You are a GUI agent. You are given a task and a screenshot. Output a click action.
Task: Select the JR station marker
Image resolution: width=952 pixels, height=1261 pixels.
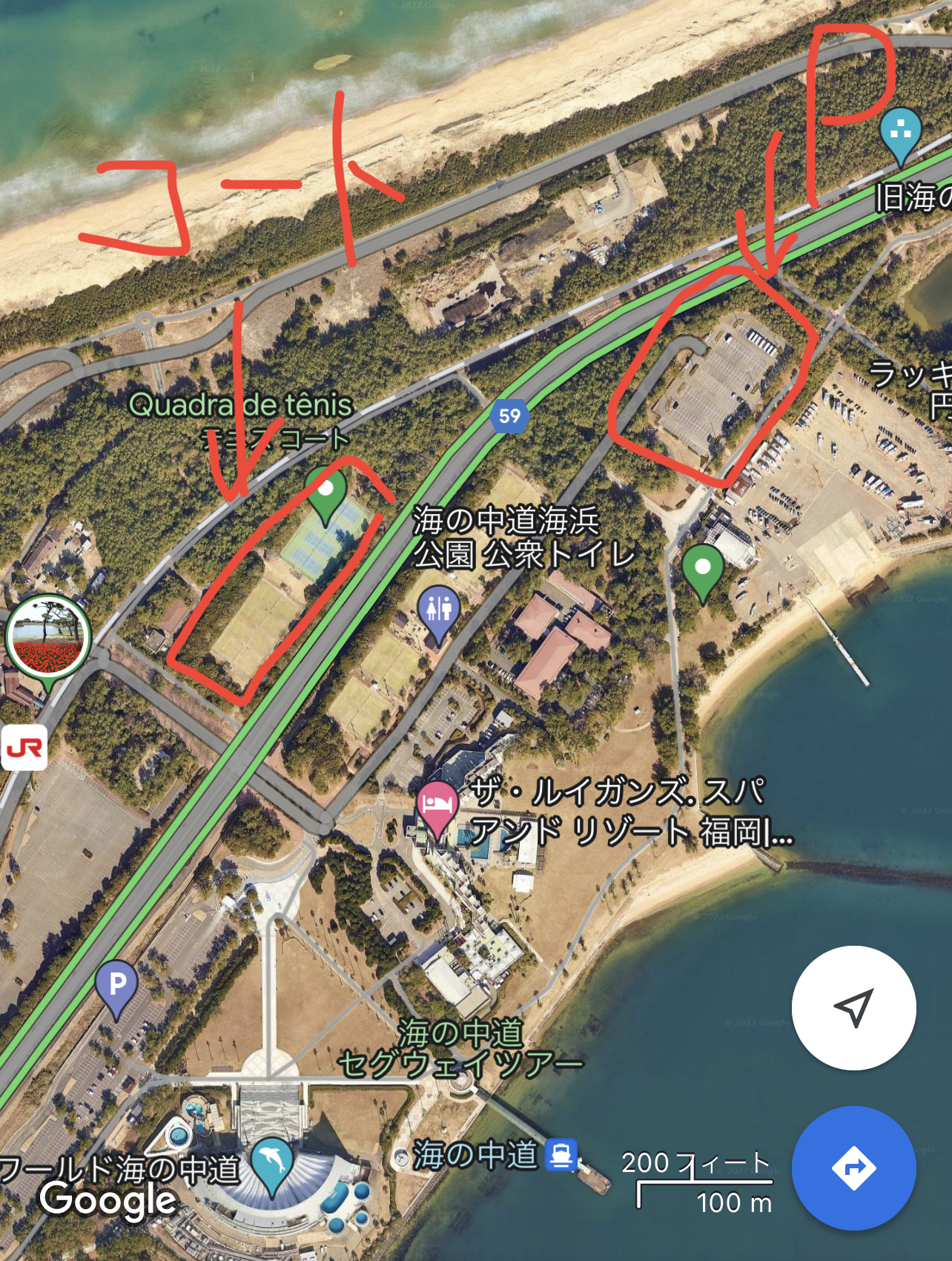(x=24, y=748)
